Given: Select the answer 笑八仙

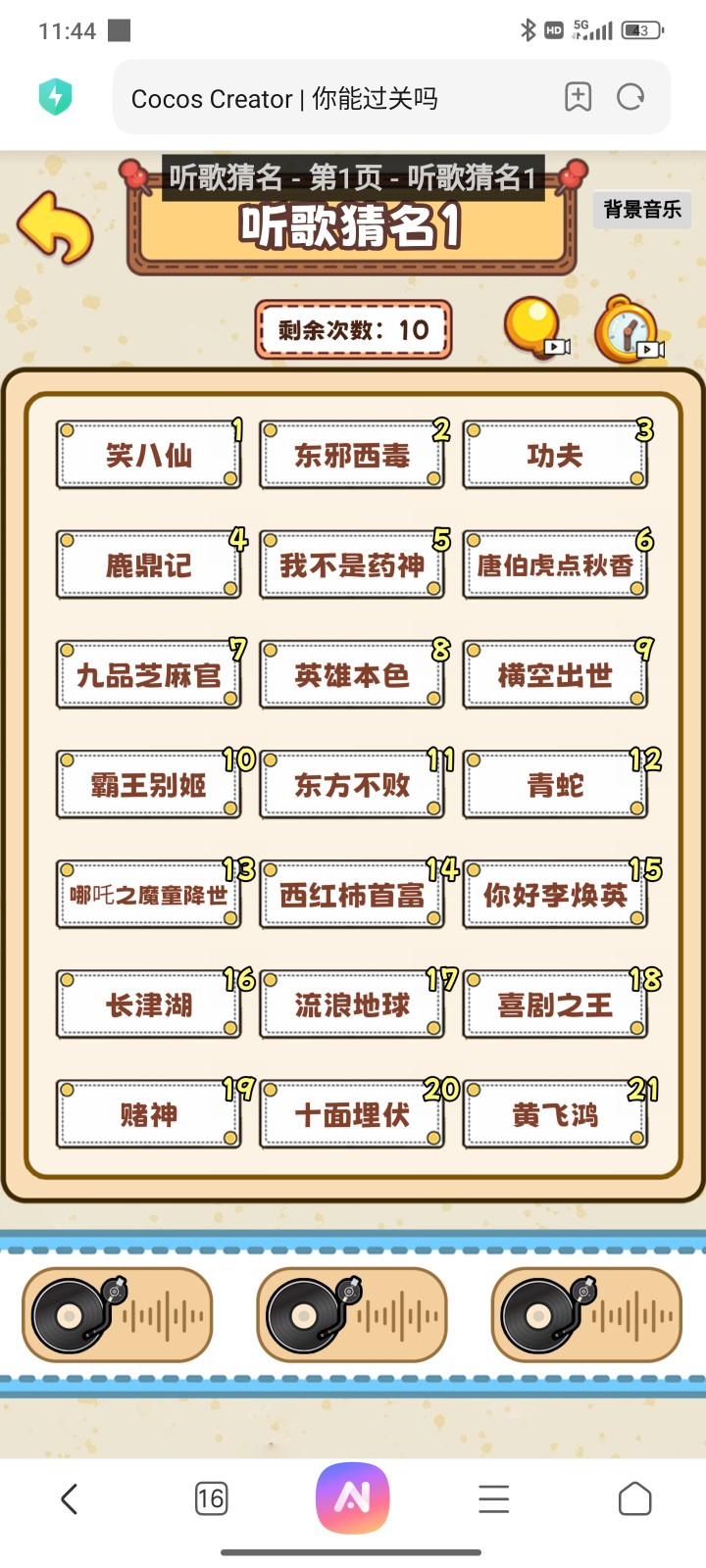Looking at the screenshot, I should [149, 456].
